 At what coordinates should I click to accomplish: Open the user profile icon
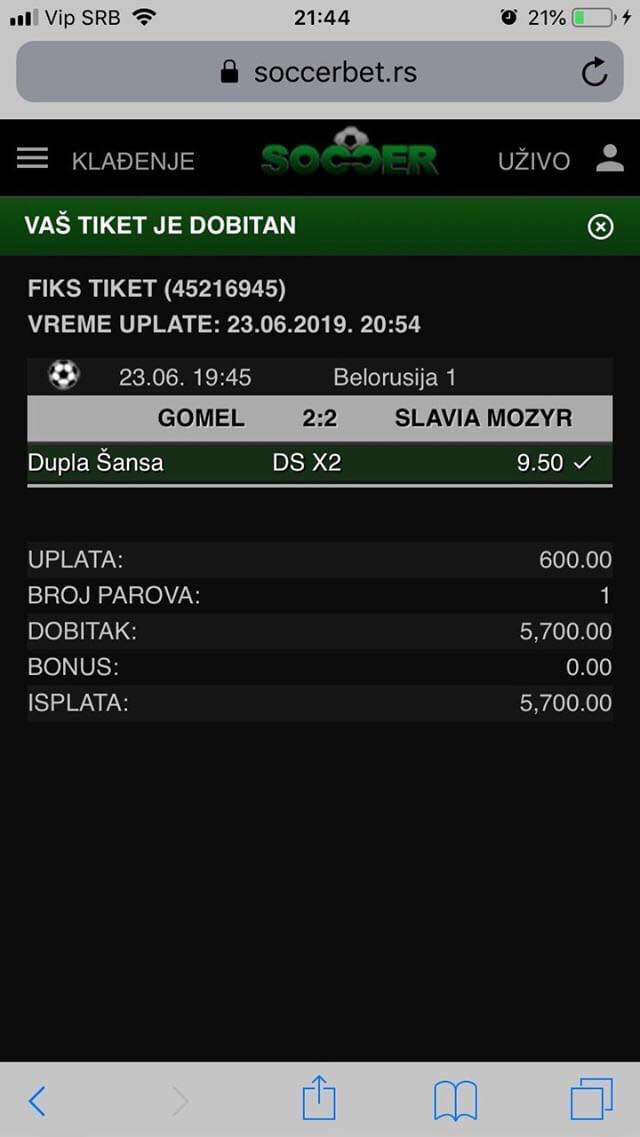610,158
